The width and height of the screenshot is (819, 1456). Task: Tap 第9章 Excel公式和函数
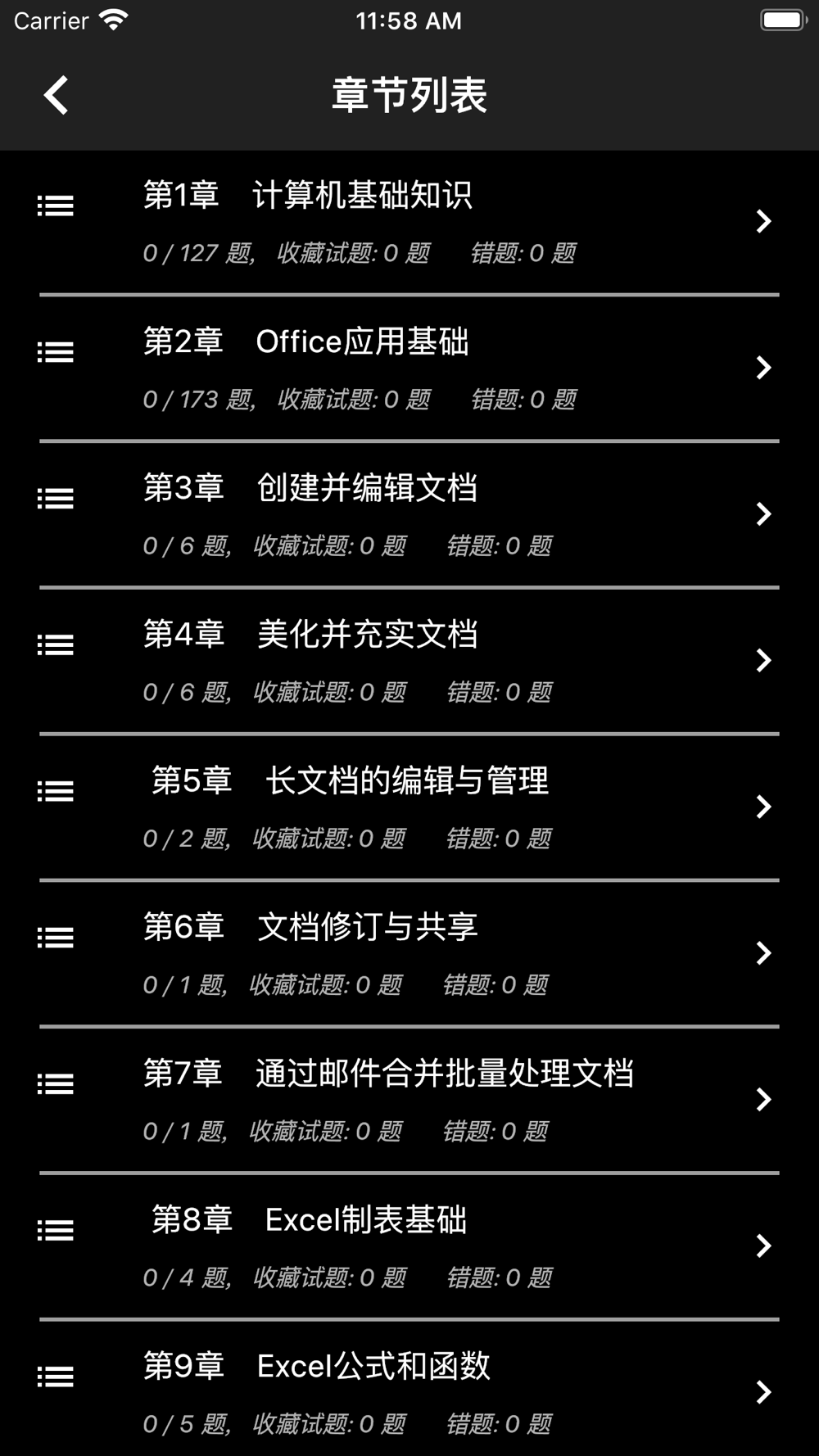click(x=409, y=1392)
